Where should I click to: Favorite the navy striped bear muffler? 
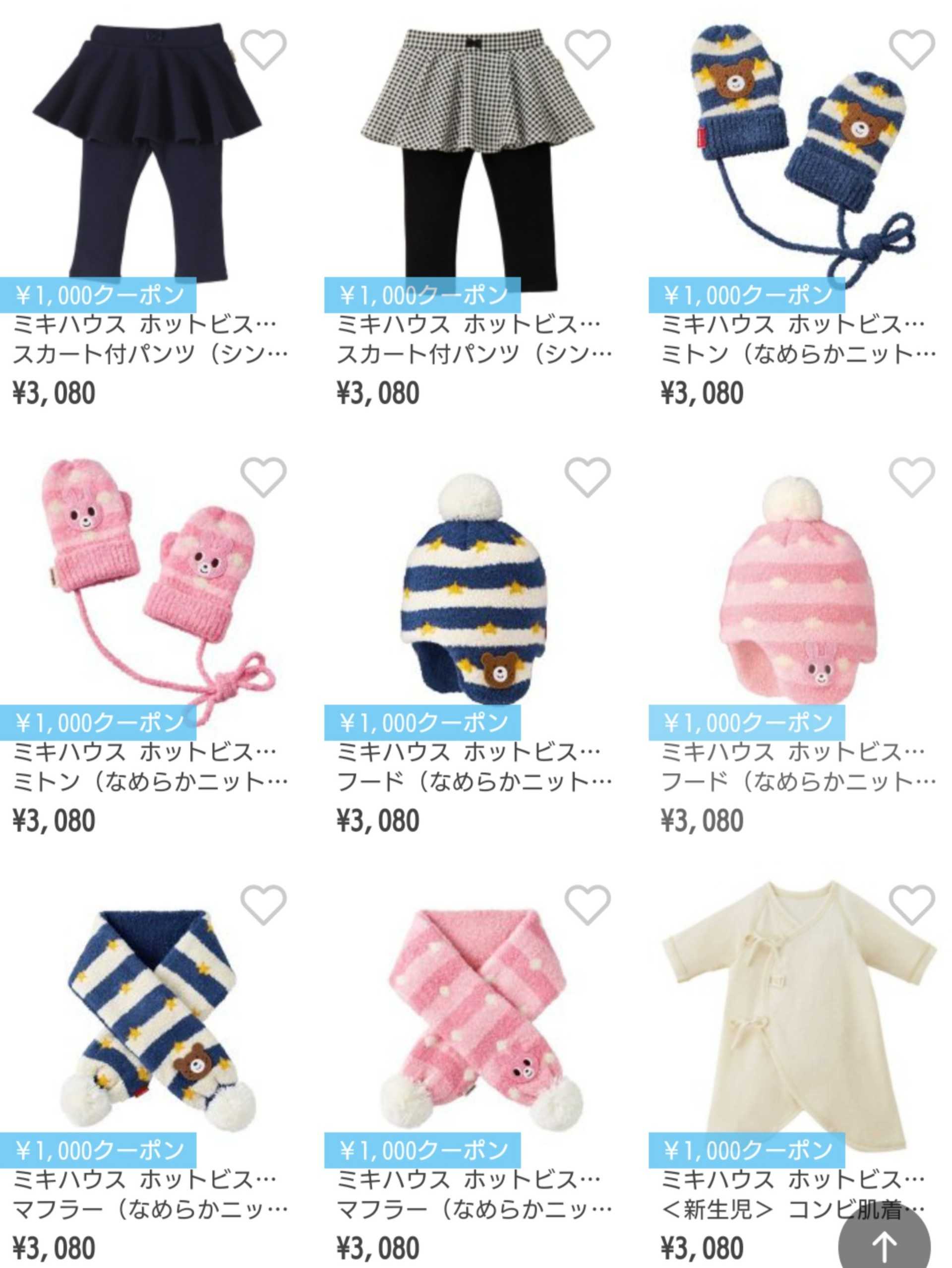(x=263, y=904)
